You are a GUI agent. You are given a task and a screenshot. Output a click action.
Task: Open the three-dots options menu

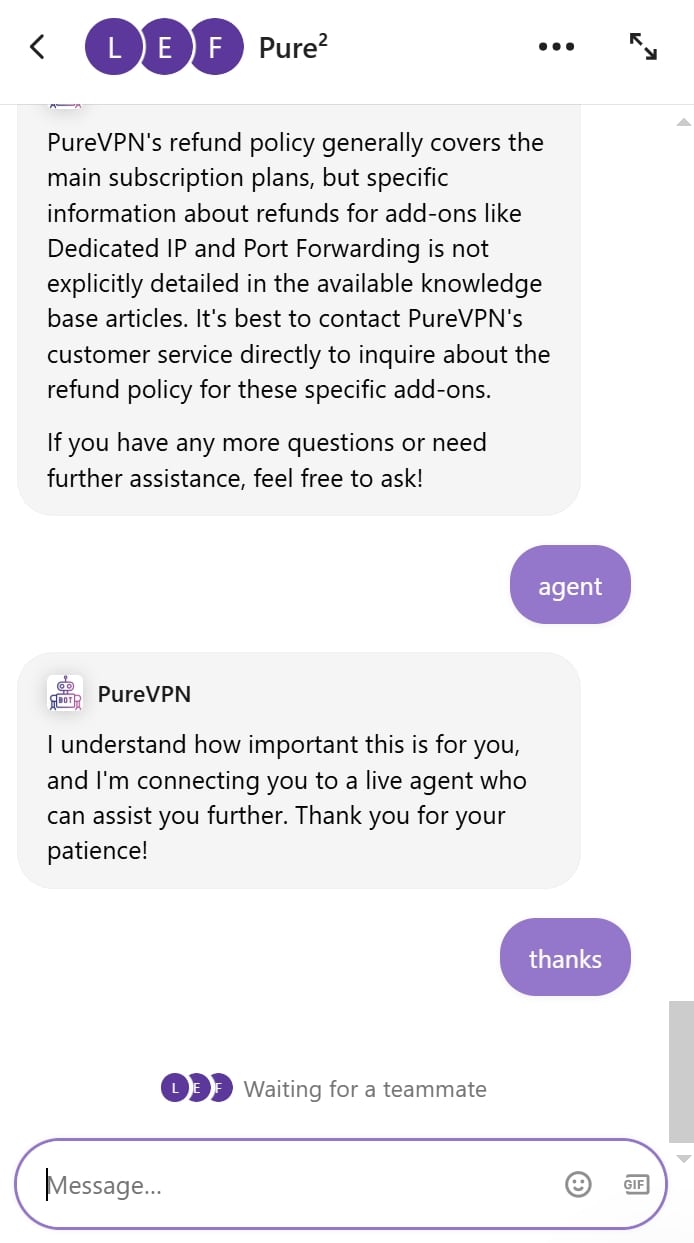pos(556,47)
